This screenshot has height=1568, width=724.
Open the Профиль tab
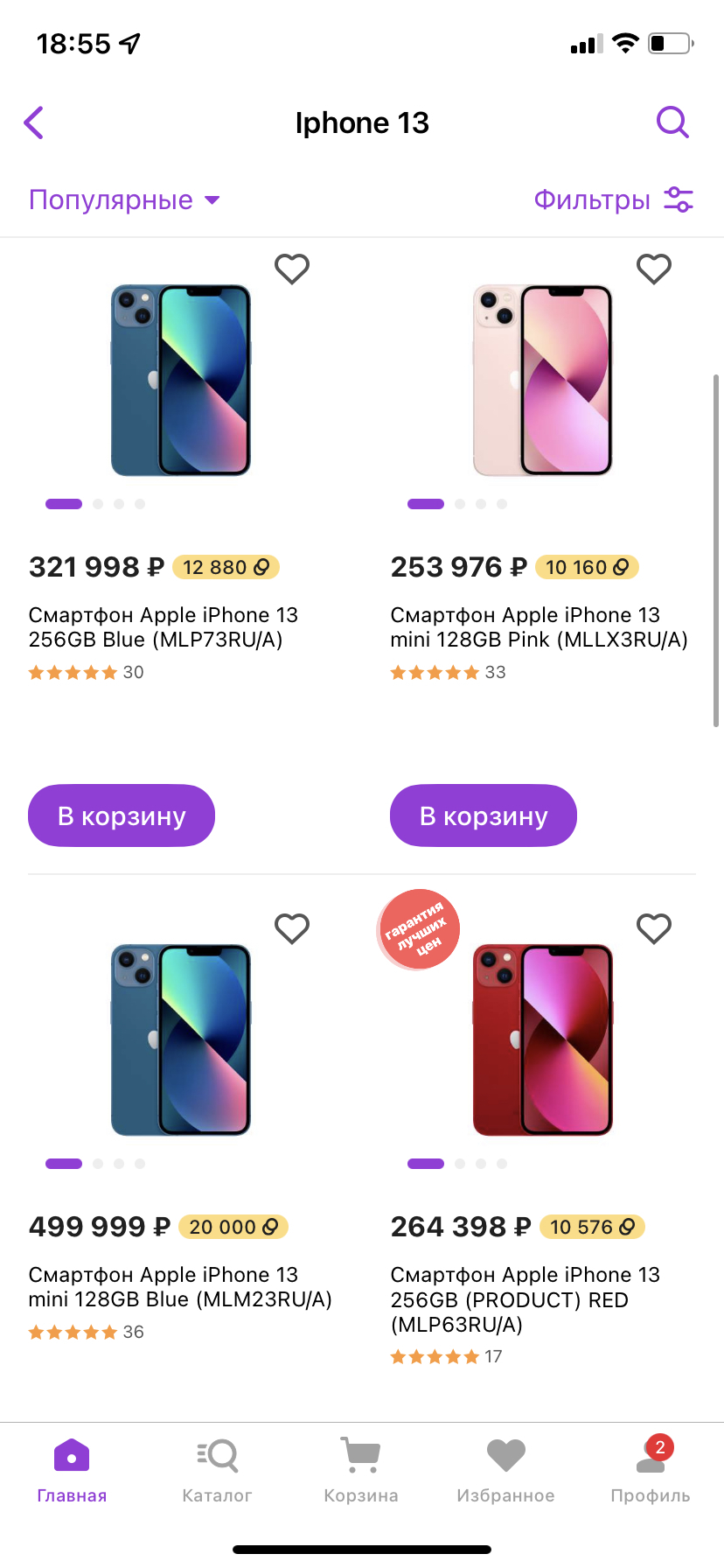click(651, 1470)
